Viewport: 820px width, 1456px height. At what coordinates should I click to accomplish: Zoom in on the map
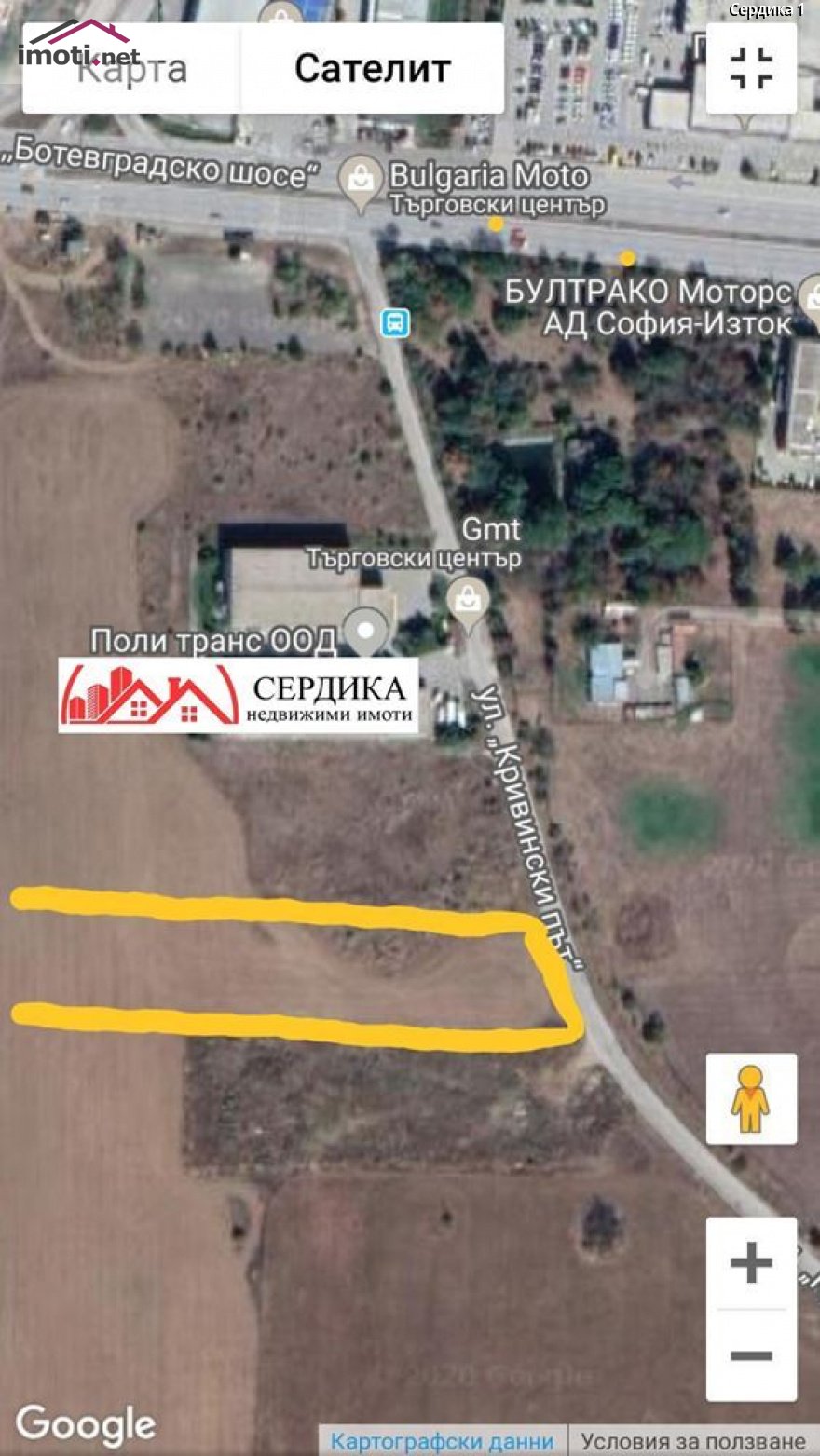click(x=751, y=1263)
